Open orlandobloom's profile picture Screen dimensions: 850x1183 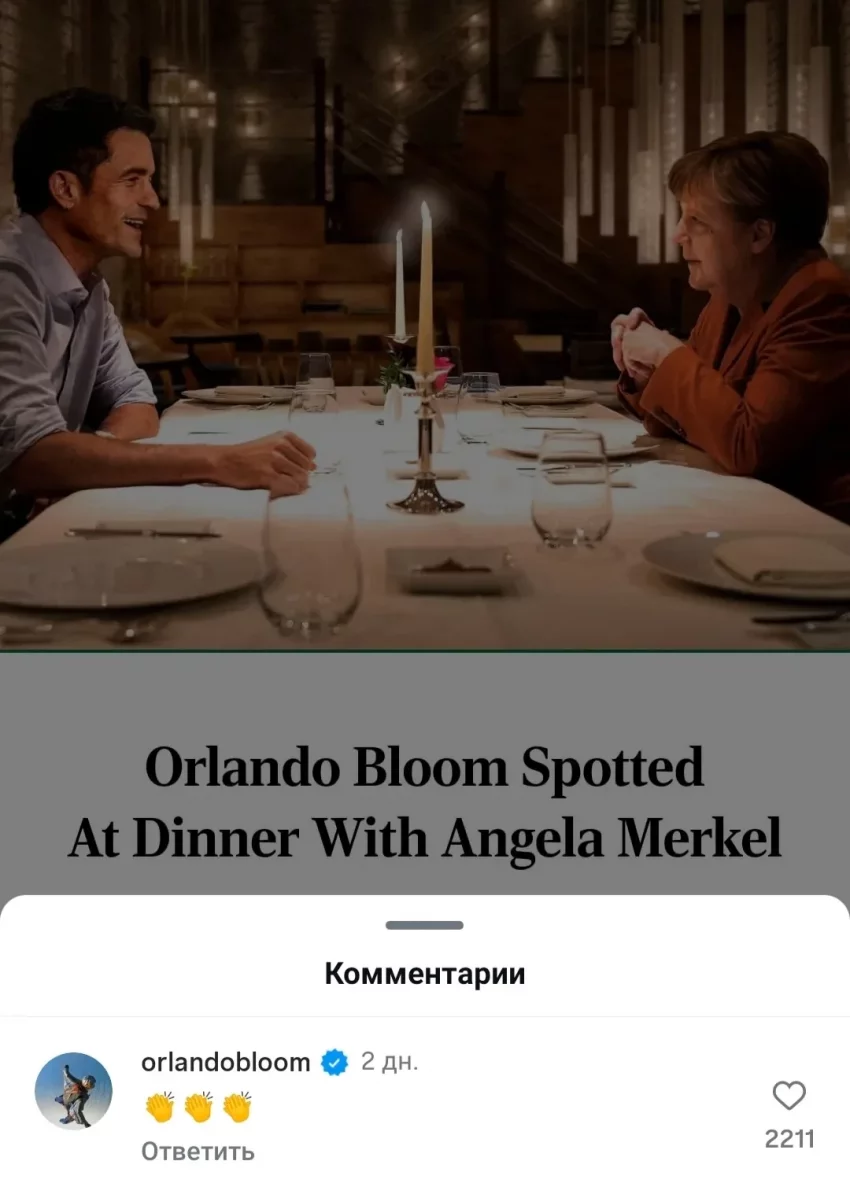tap(73, 1091)
